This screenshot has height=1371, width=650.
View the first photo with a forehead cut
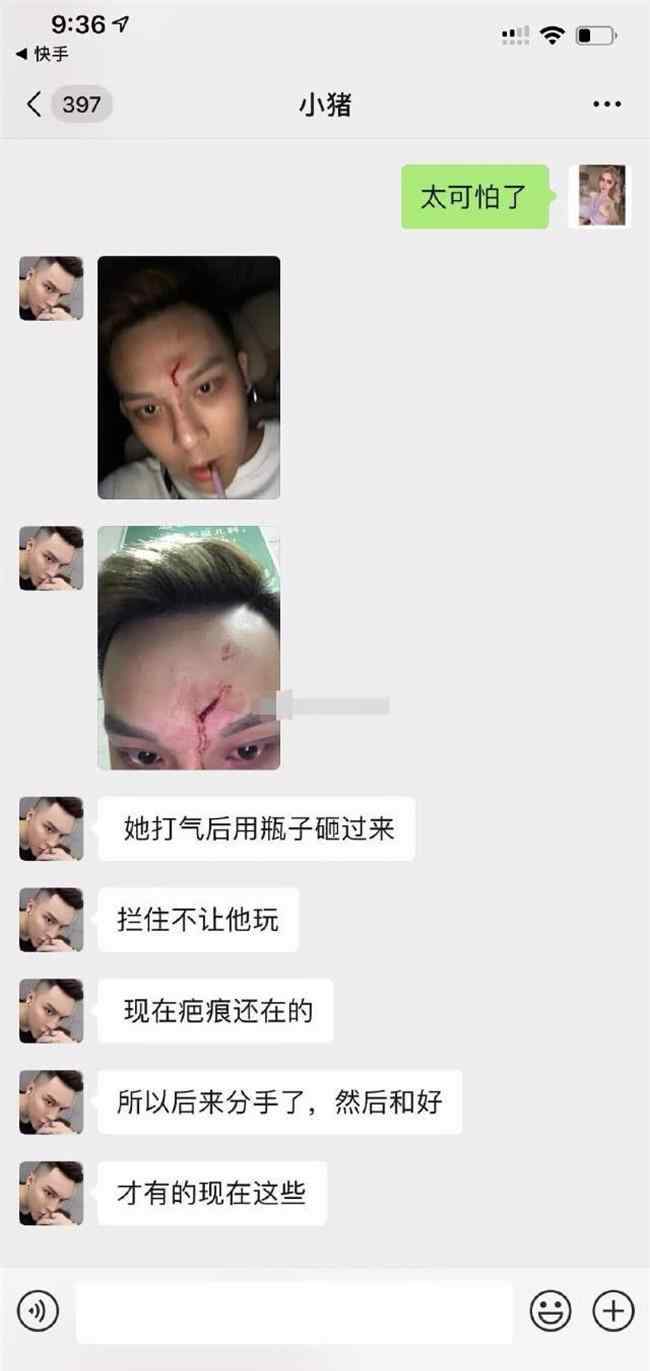click(x=188, y=377)
